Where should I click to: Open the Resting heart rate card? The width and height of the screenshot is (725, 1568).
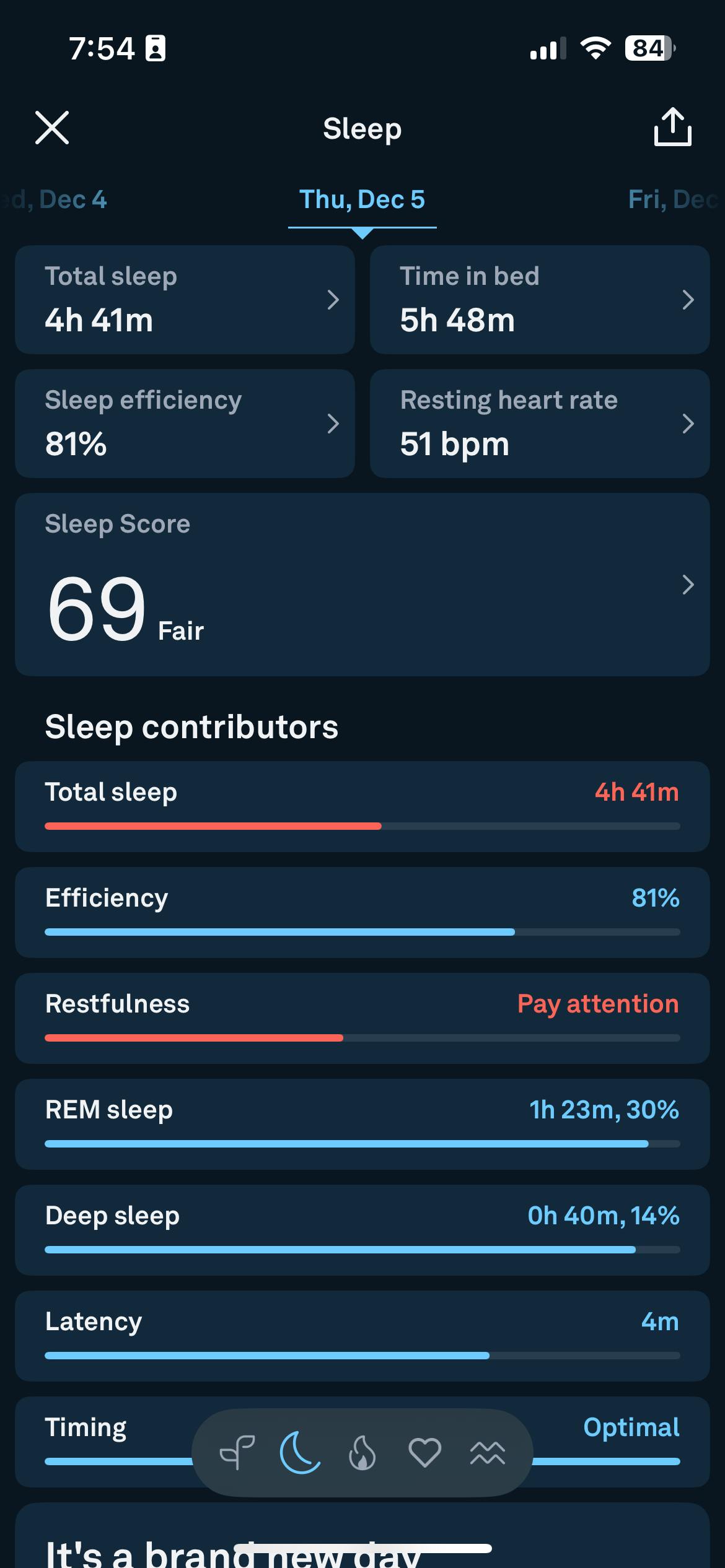[539, 424]
